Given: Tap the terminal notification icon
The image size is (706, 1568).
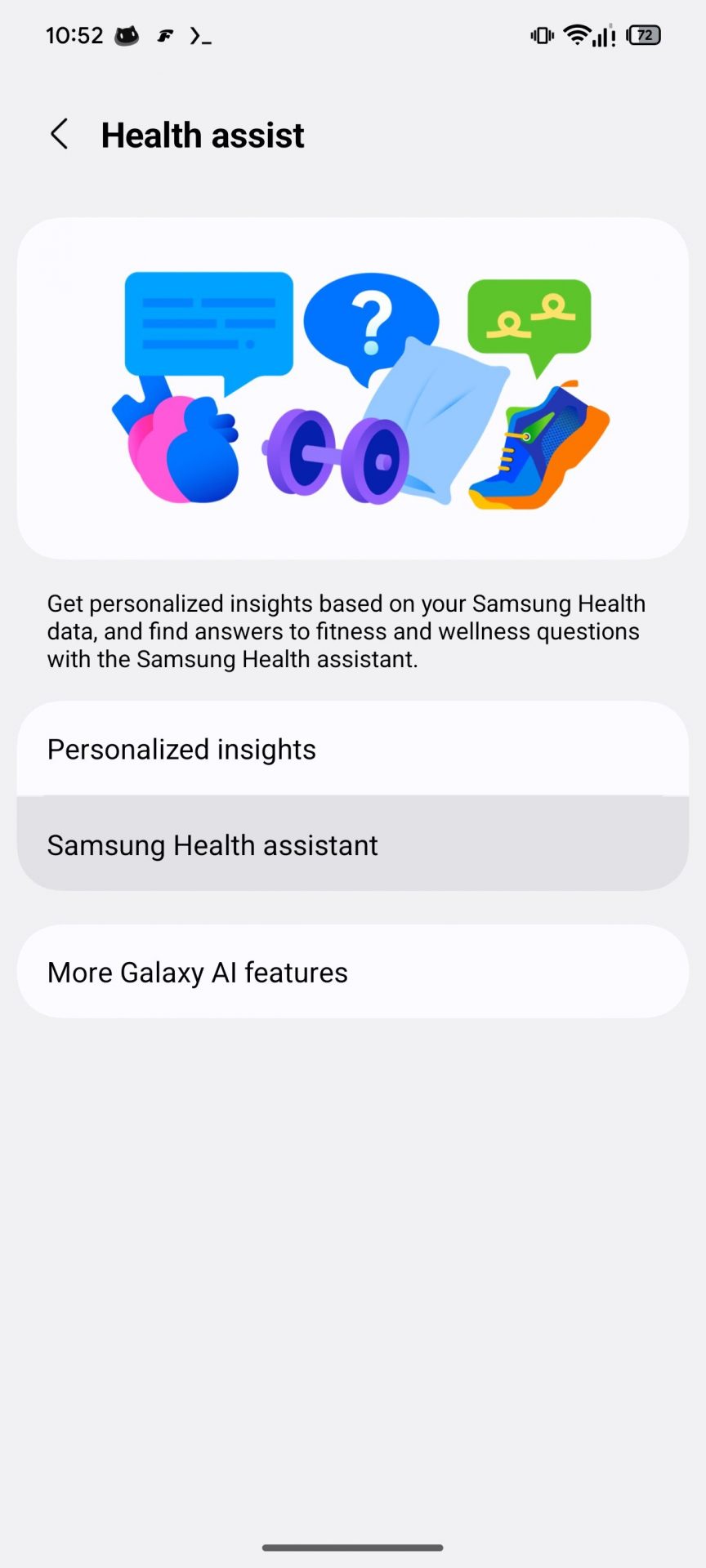Looking at the screenshot, I should (x=199, y=35).
